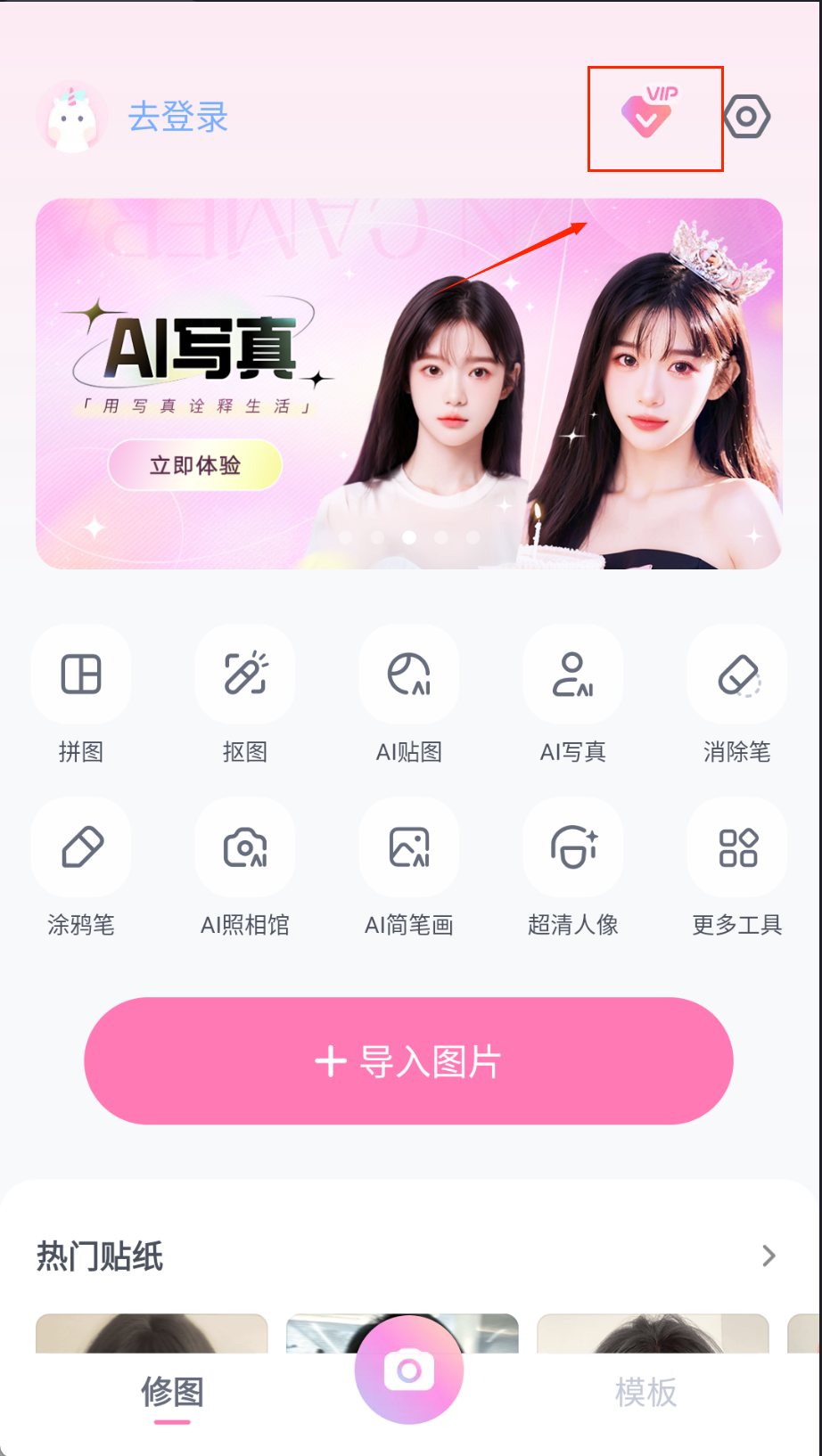The width and height of the screenshot is (822, 1456).
Task: Select the 消除笔 eraser tool
Action: pyautogui.click(x=737, y=675)
